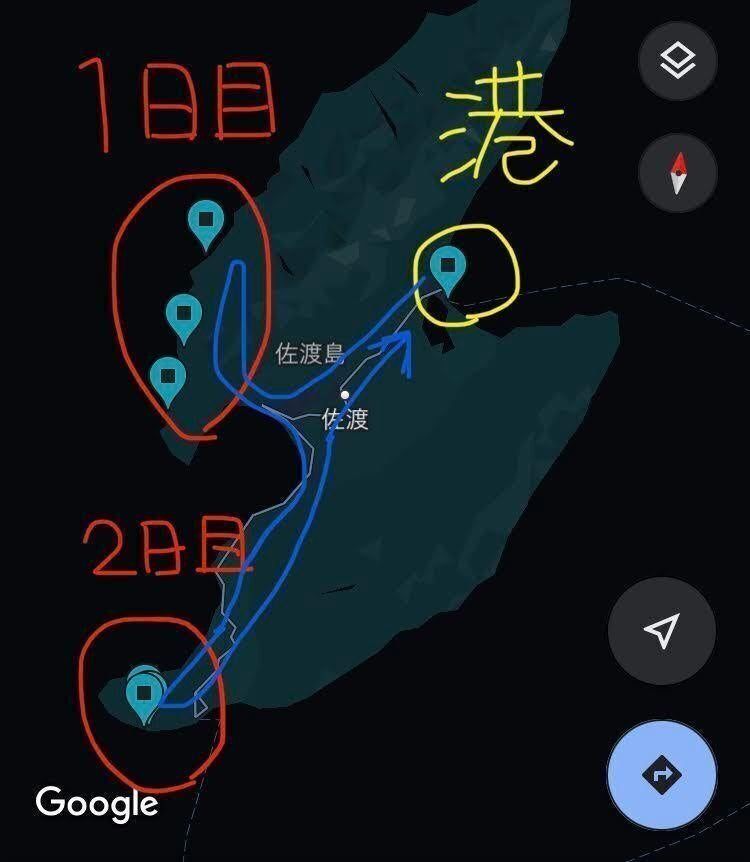Tap the compass to reset north
The width and height of the screenshot is (750, 862).
click(677, 173)
